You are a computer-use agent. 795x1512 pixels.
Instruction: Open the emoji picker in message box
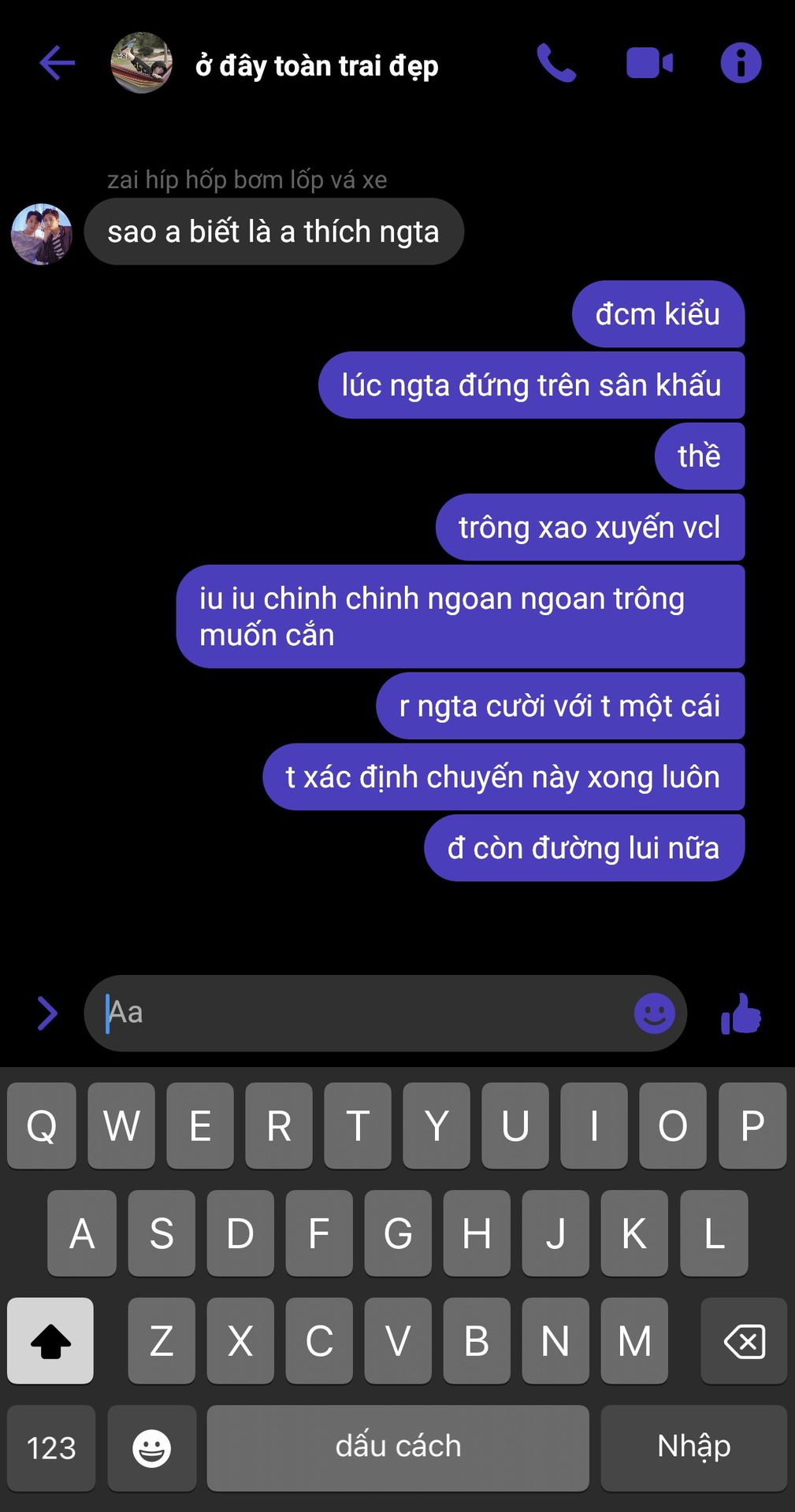[654, 1014]
